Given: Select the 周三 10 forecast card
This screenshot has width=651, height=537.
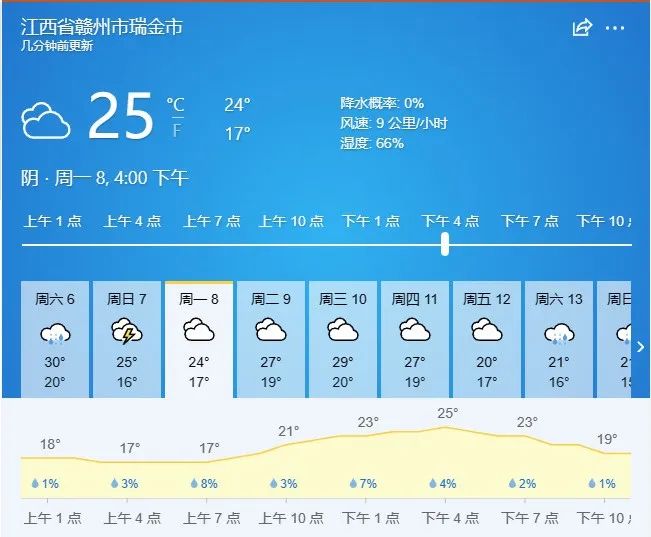Looking at the screenshot, I should click(x=343, y=340).
